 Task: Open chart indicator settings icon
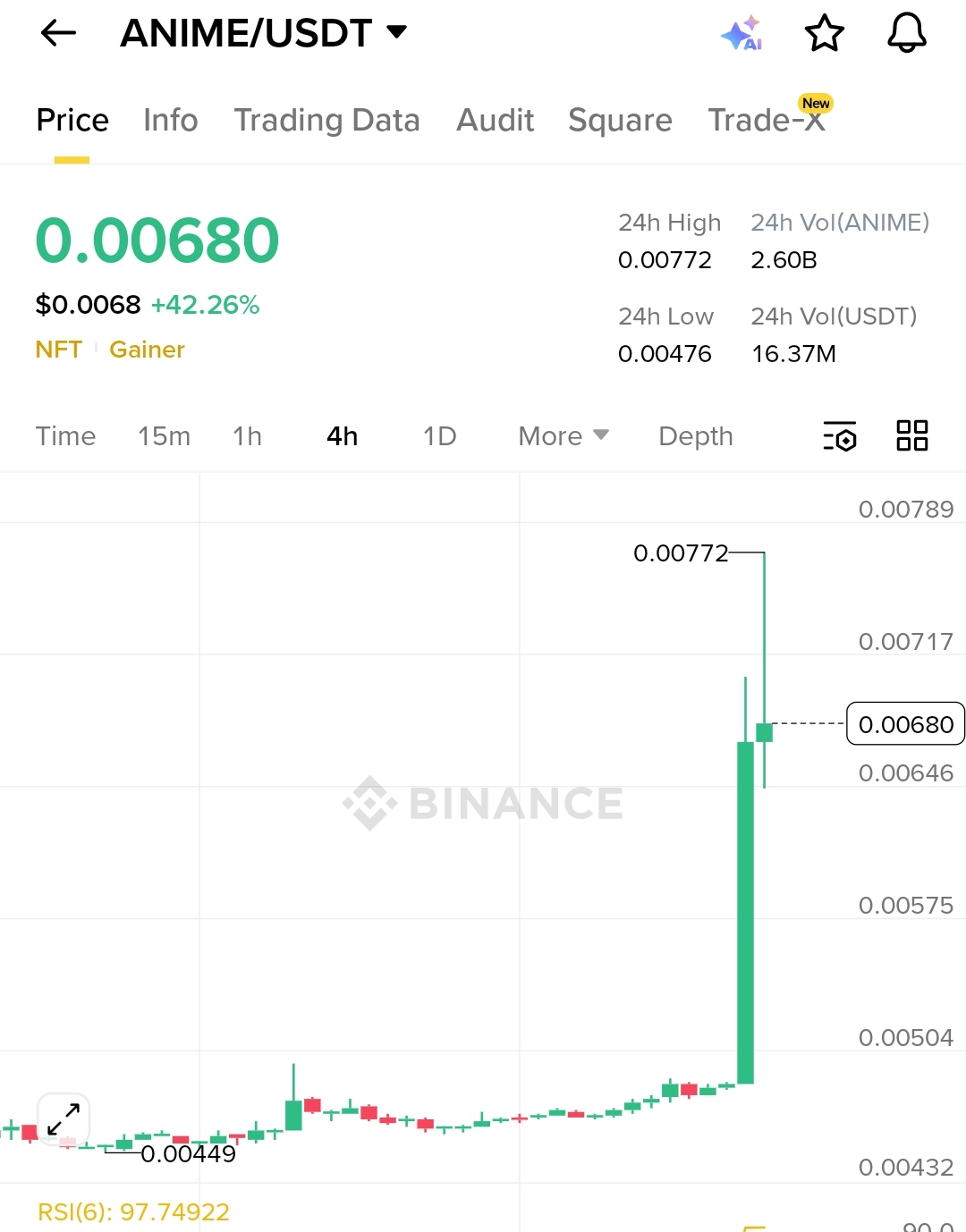(x=839, y=436)
